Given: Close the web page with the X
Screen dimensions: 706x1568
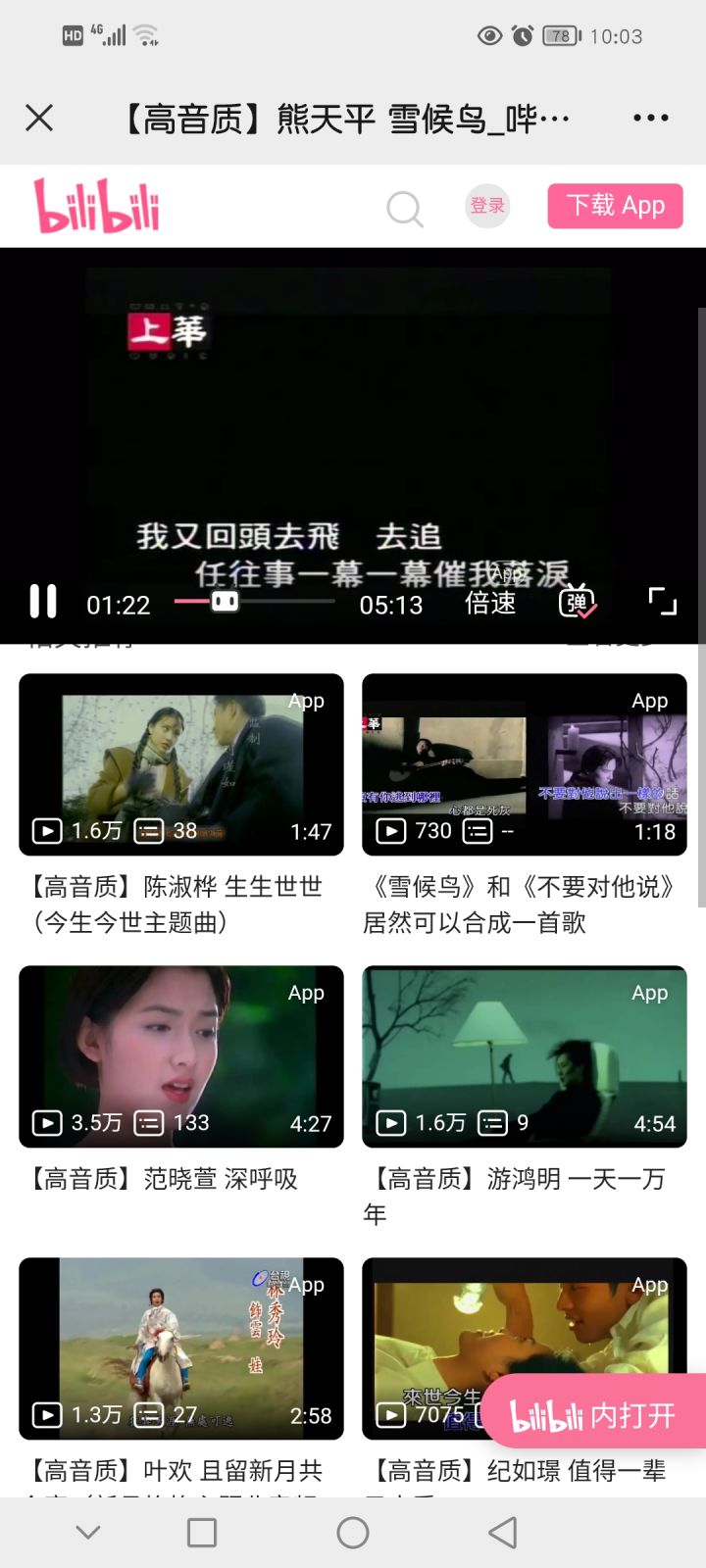Looking at the screenshot, I should (x=39, y=119).
